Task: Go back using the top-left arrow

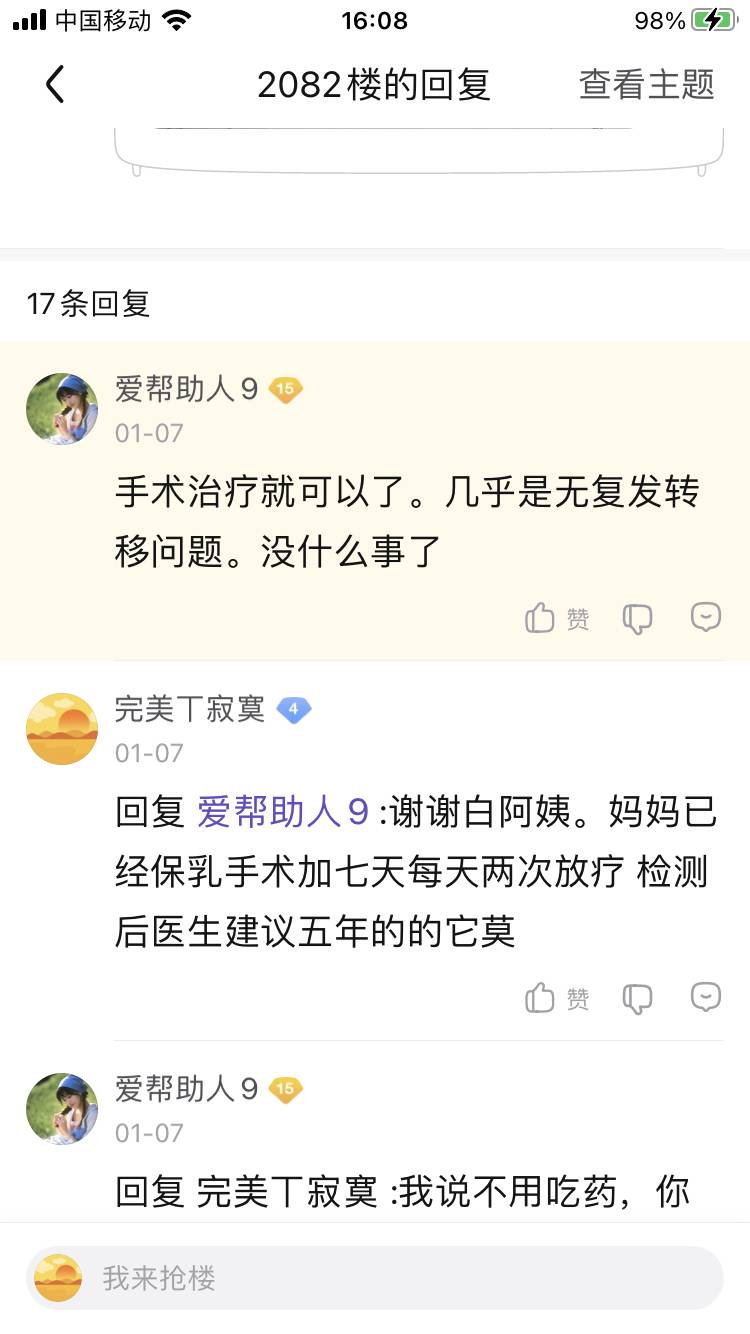Action: point(55,85)
